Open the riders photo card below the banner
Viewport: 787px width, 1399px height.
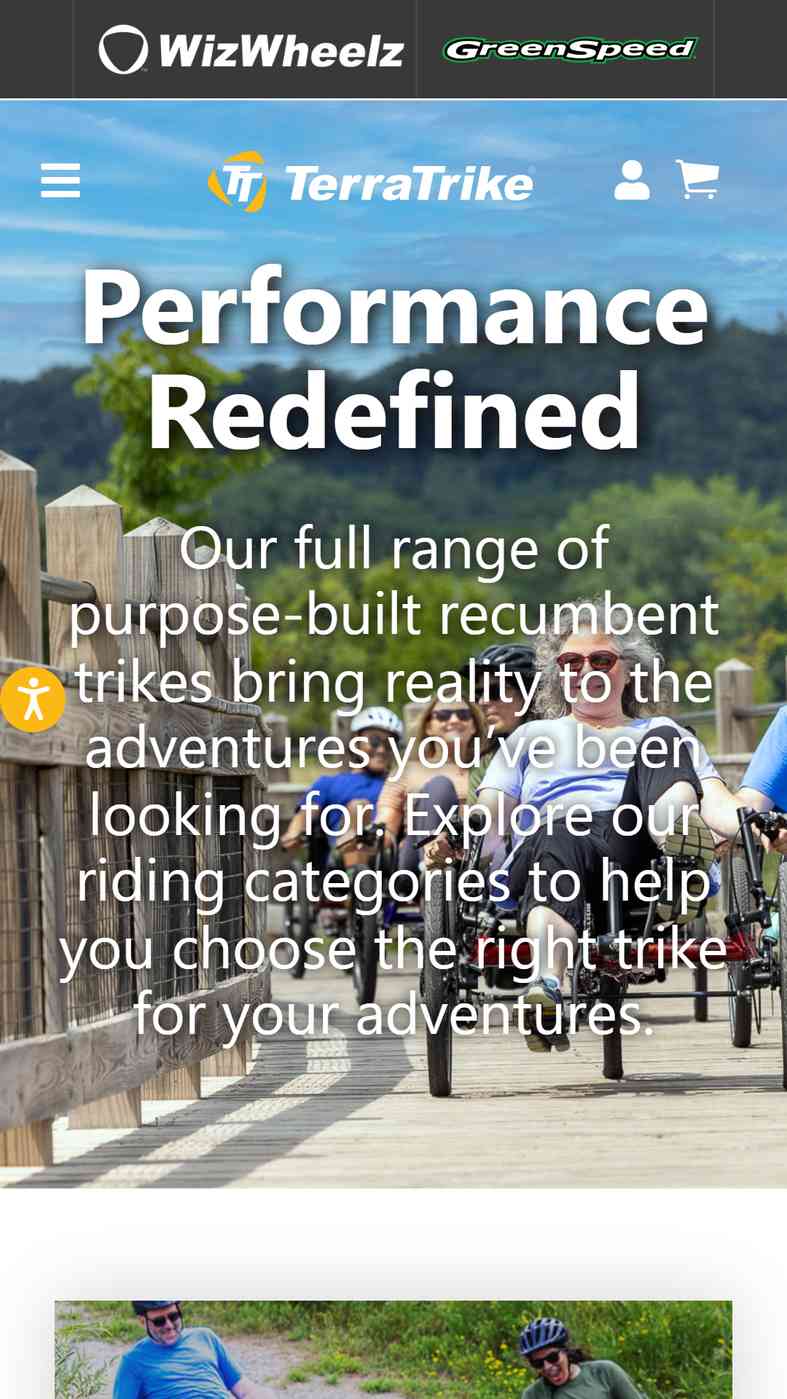pyautogui.click(x=393, y=1349)
